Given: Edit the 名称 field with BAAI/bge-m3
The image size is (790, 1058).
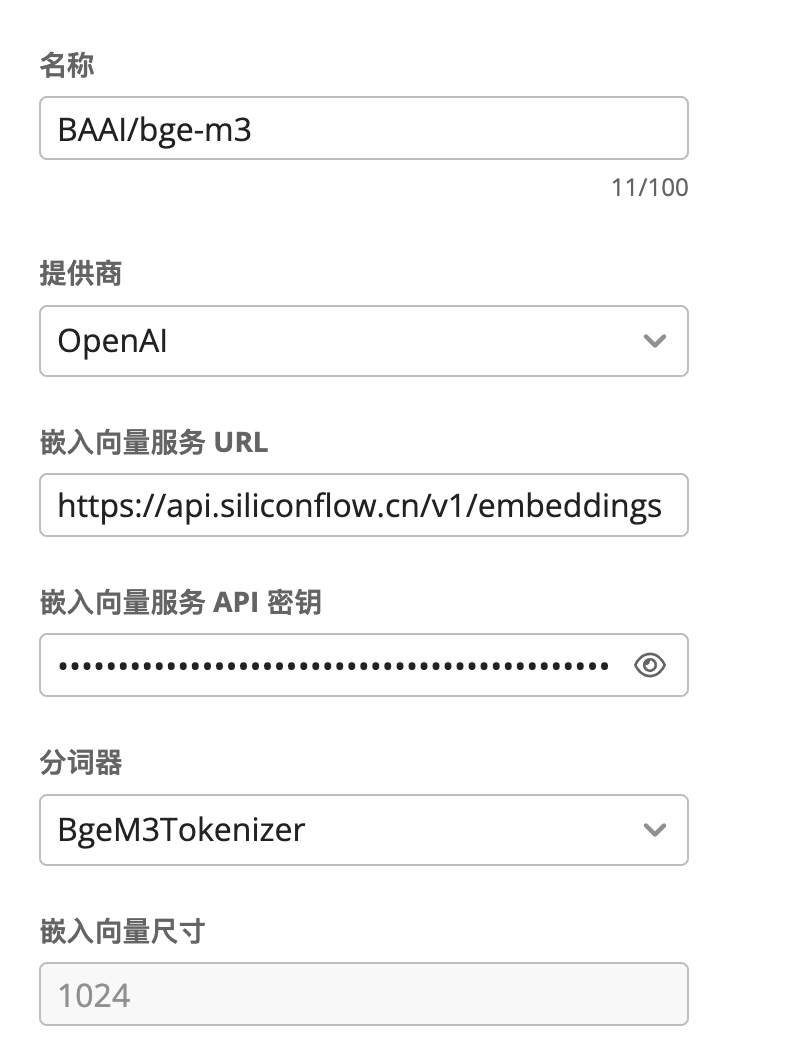Looking at the screenshot, I should [363, 128].
